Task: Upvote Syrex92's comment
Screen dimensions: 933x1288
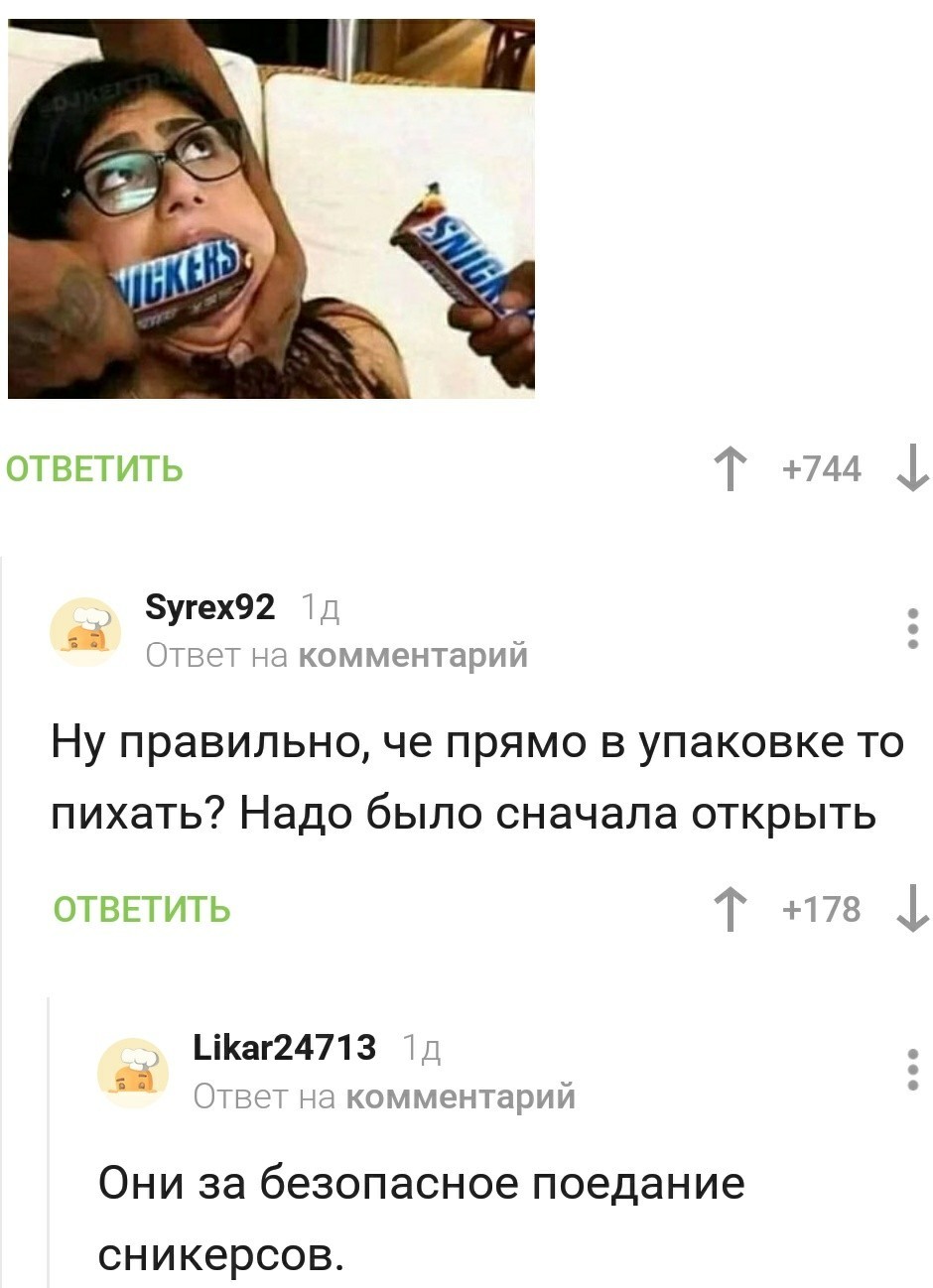Action: pos(732,909)
